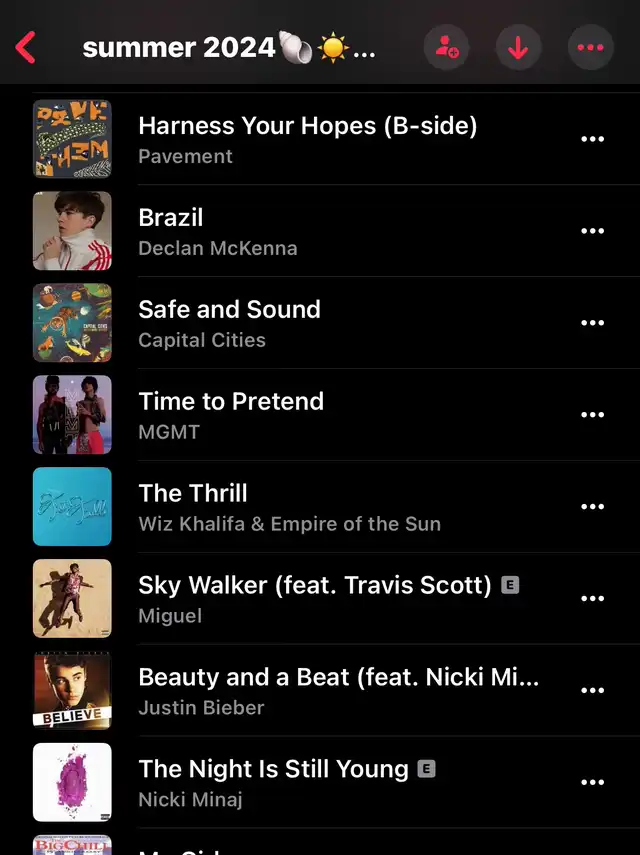Image resolution: width=640 pixels, height=855 pixels.
Task: Show more options for Time to Pretend
Action: (593, 415)
